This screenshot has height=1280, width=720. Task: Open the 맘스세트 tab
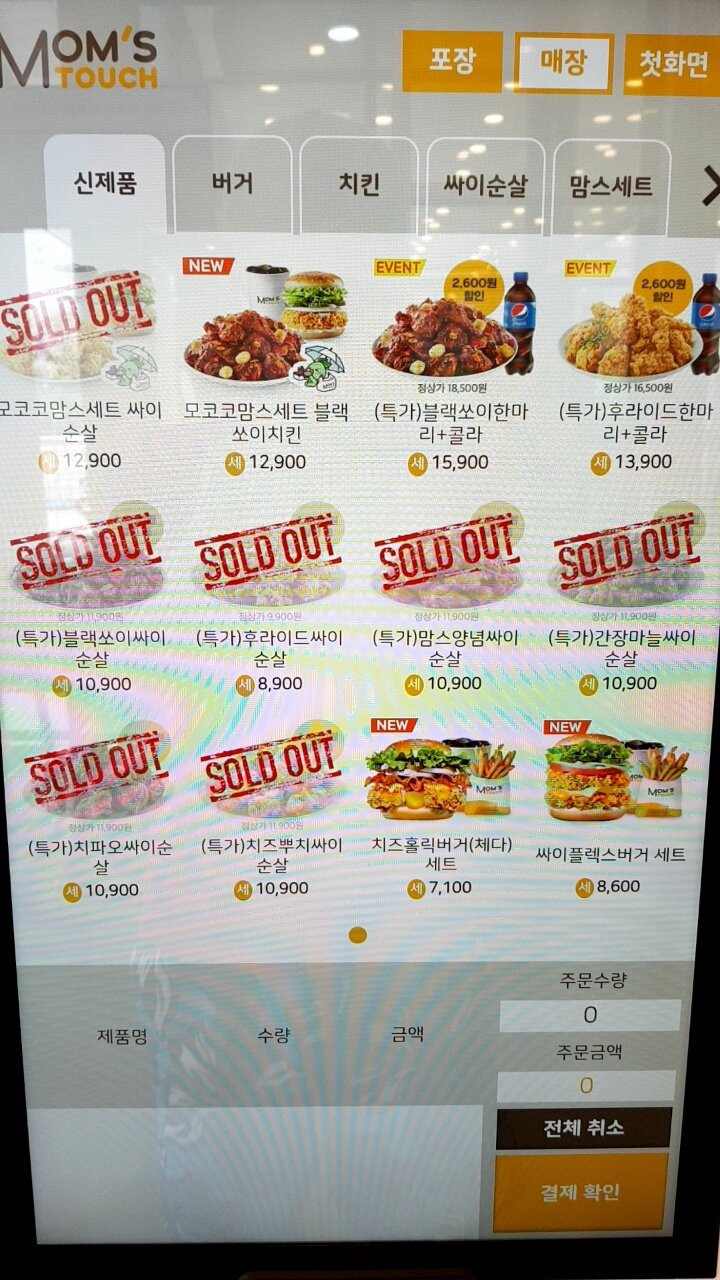click(611, 186)
